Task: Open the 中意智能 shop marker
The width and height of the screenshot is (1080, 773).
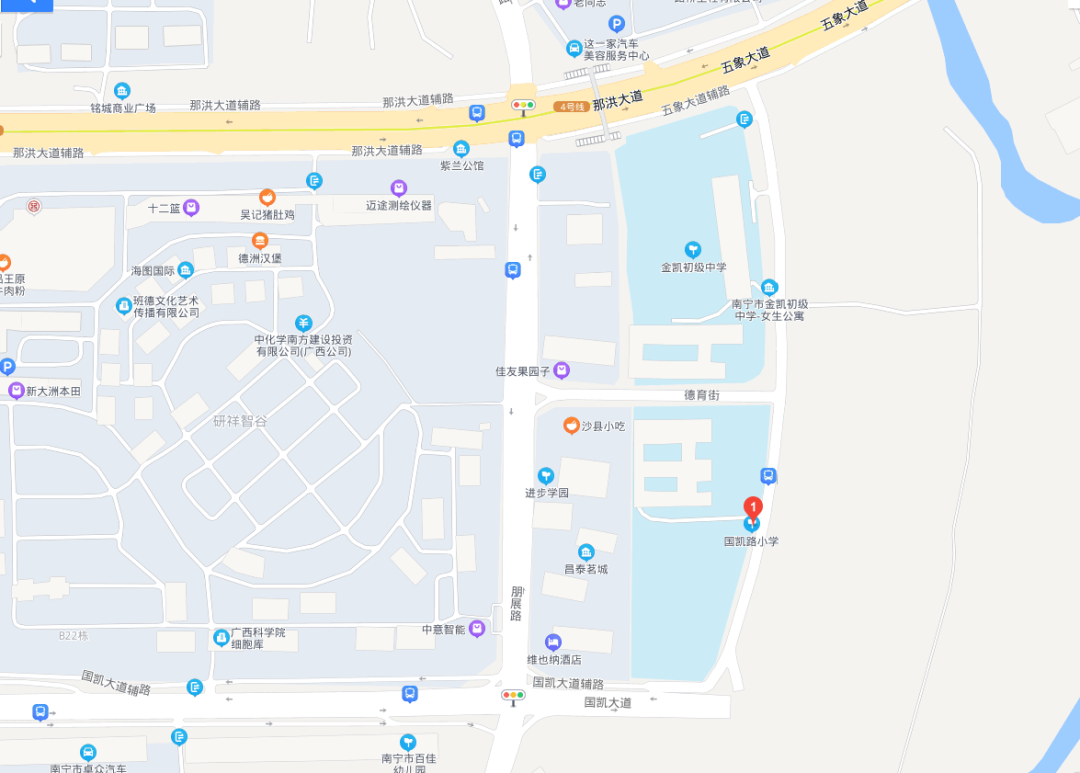Action: [x=477, y=628]
